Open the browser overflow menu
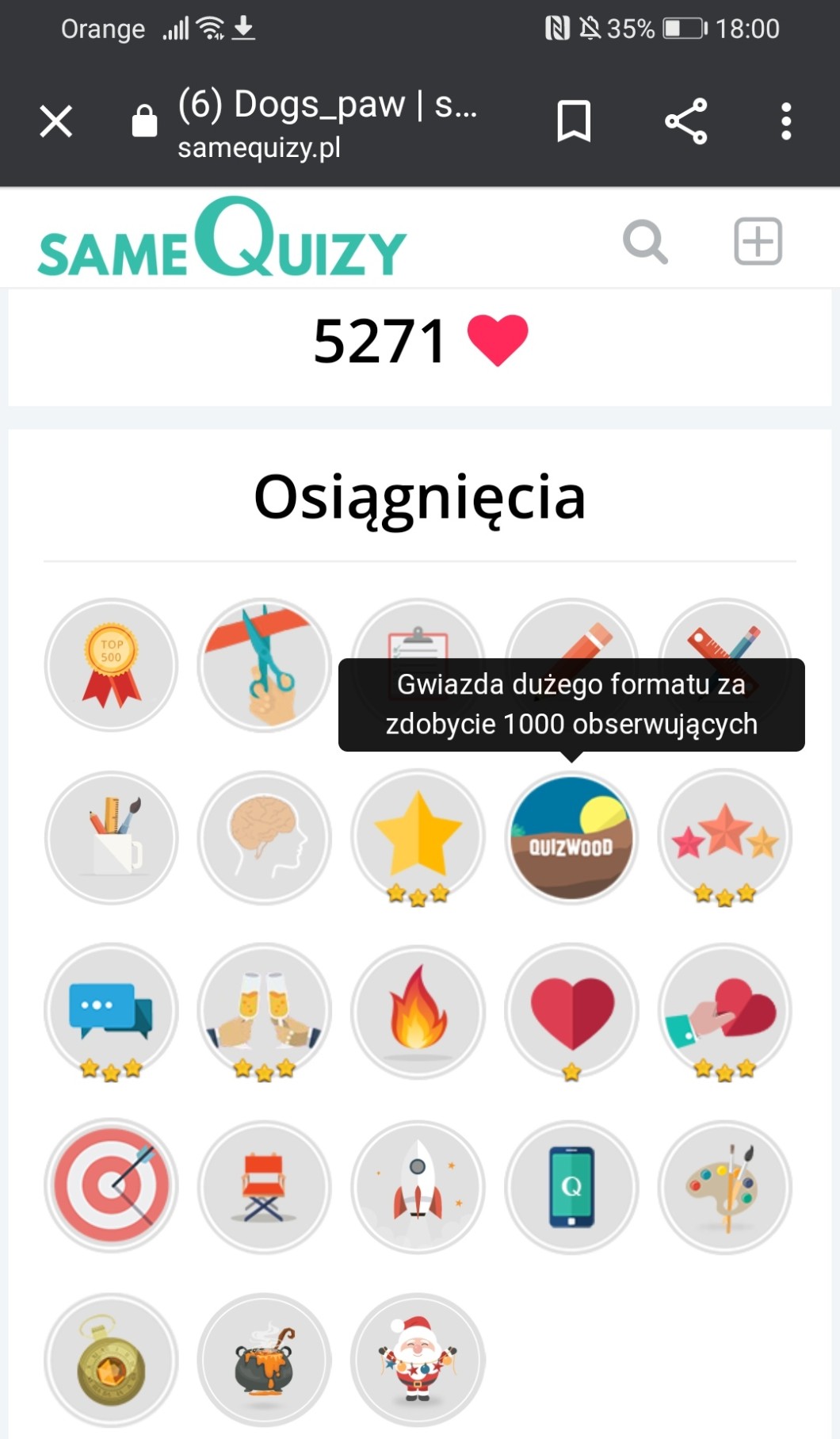The image size is (840, 1439). [x=785, y=121]
